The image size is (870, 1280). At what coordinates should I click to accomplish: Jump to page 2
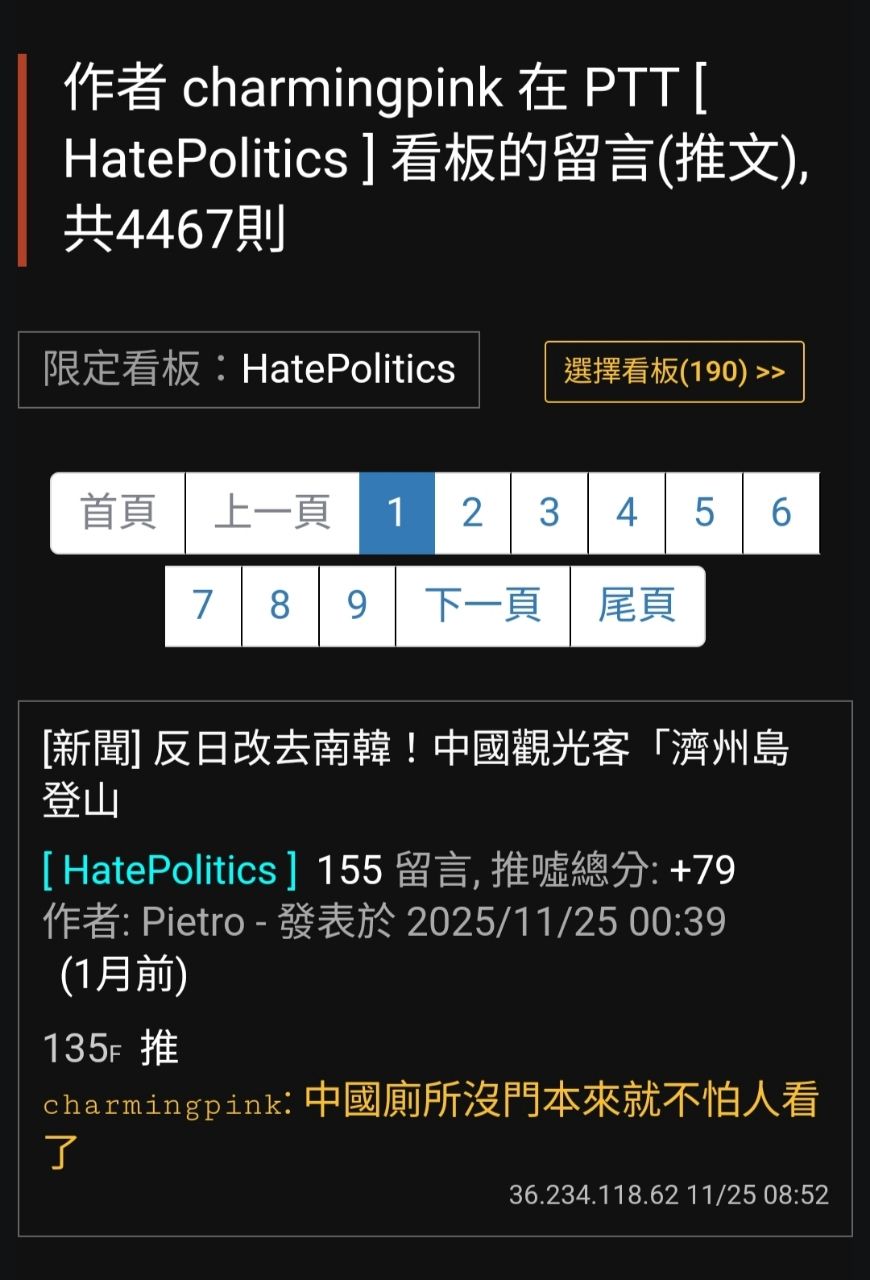click(472, 513)
